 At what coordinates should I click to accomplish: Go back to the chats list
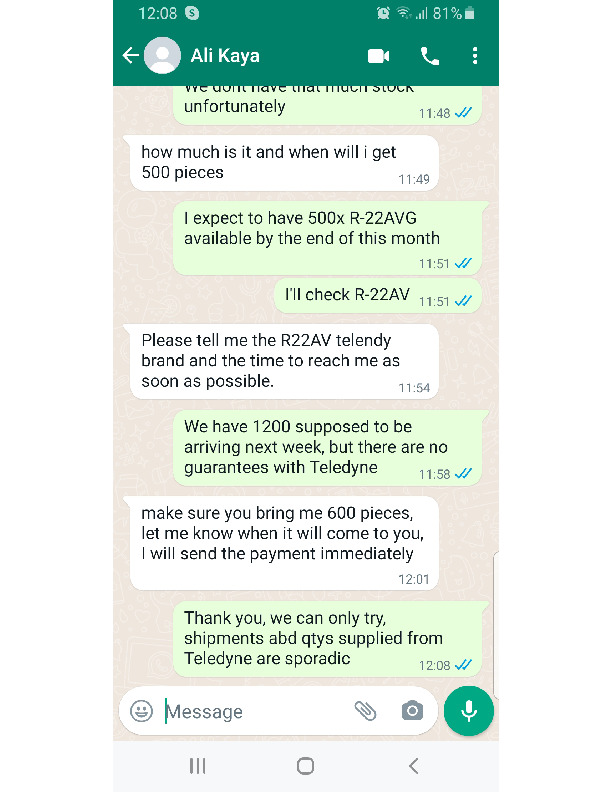tap(130, 56)
